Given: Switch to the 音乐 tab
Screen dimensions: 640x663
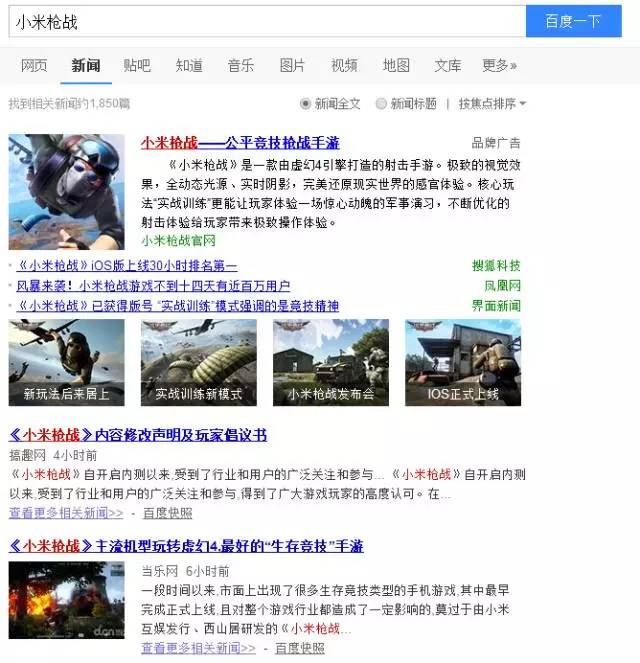Looking at the screenshot, I should [x=240, y=66].
